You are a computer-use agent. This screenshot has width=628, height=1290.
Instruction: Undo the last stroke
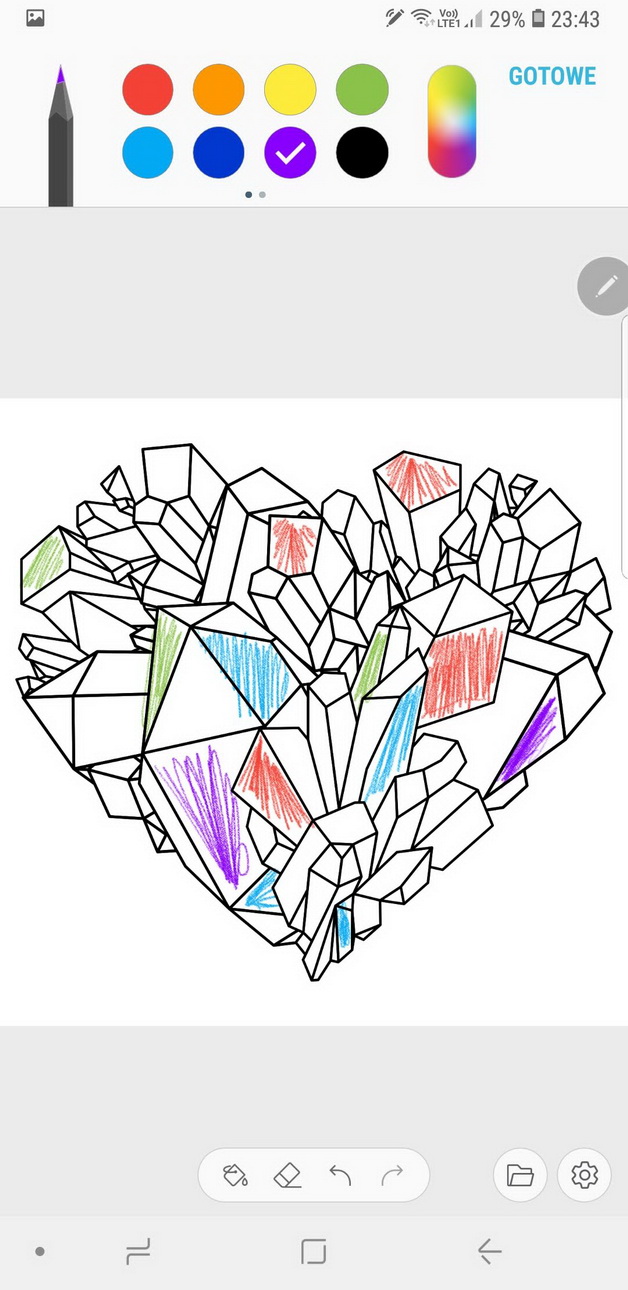pos(340,1174)
